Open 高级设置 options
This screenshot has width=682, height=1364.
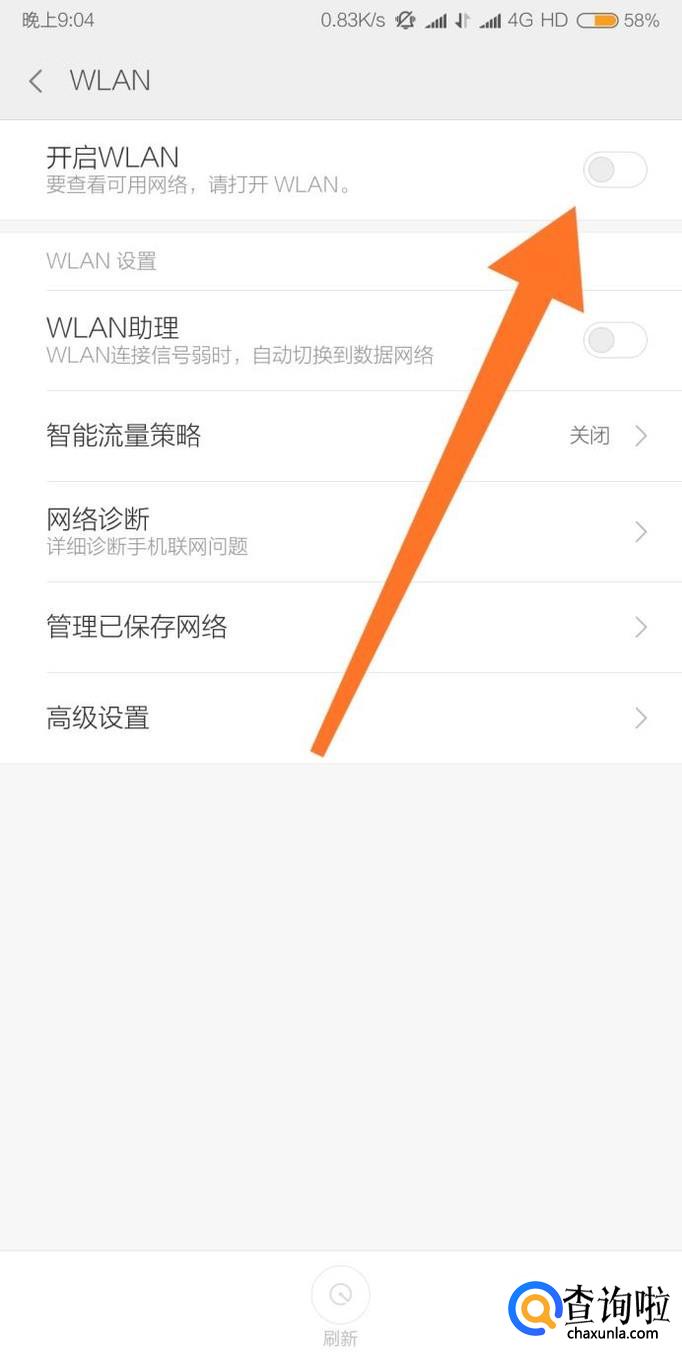(340, 718)
